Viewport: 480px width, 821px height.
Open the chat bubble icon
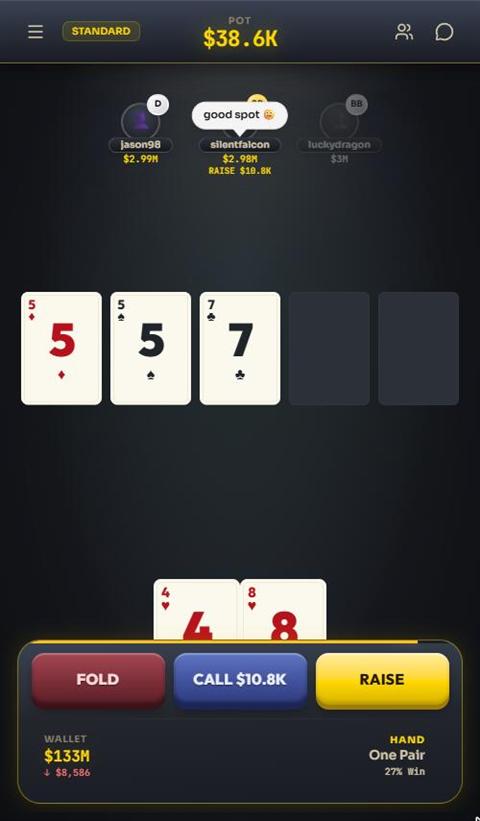pyautogui.click(x=444, y=32)
